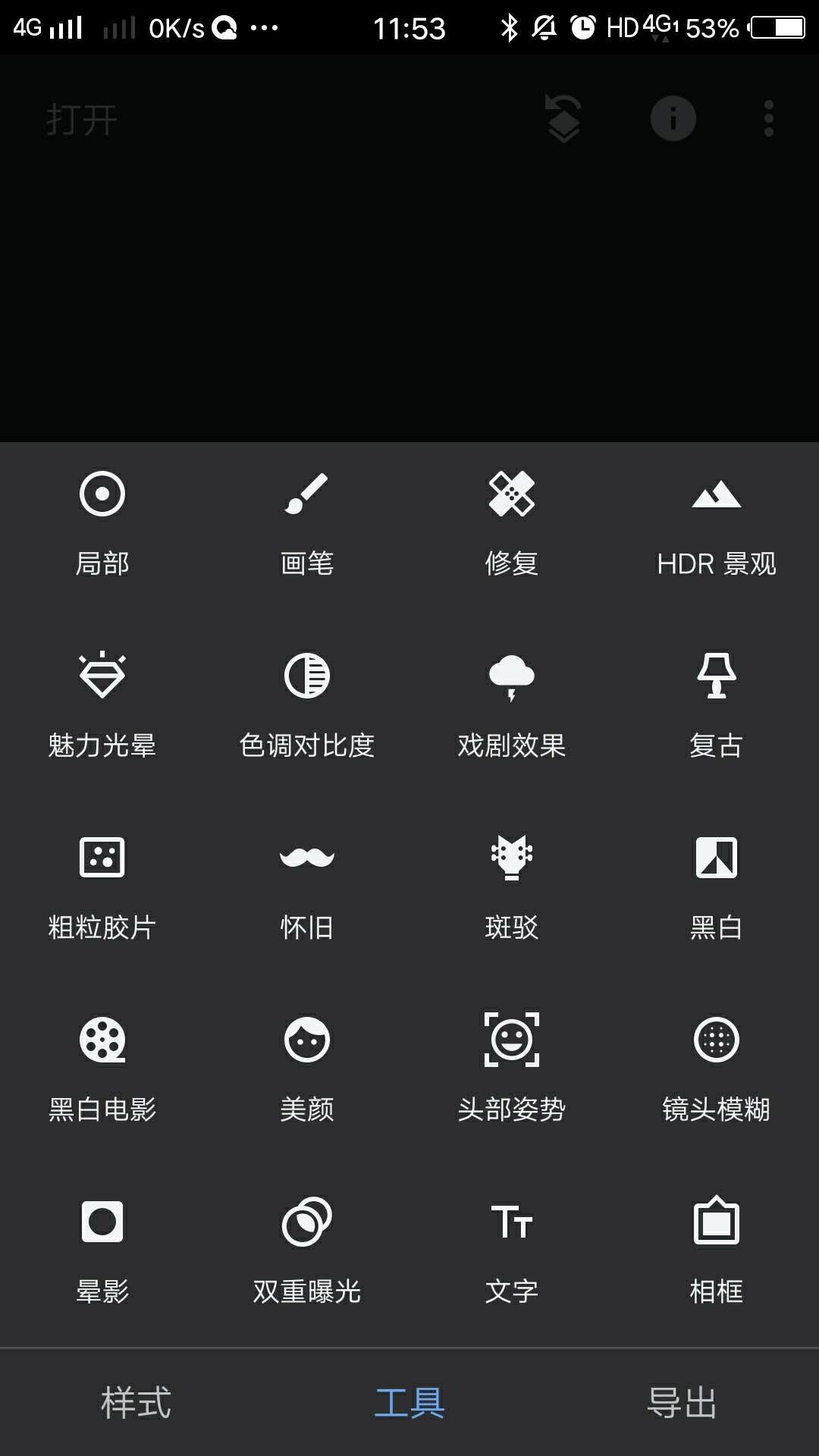Open the 斑驳 grunge filter

tap(512, 887)
